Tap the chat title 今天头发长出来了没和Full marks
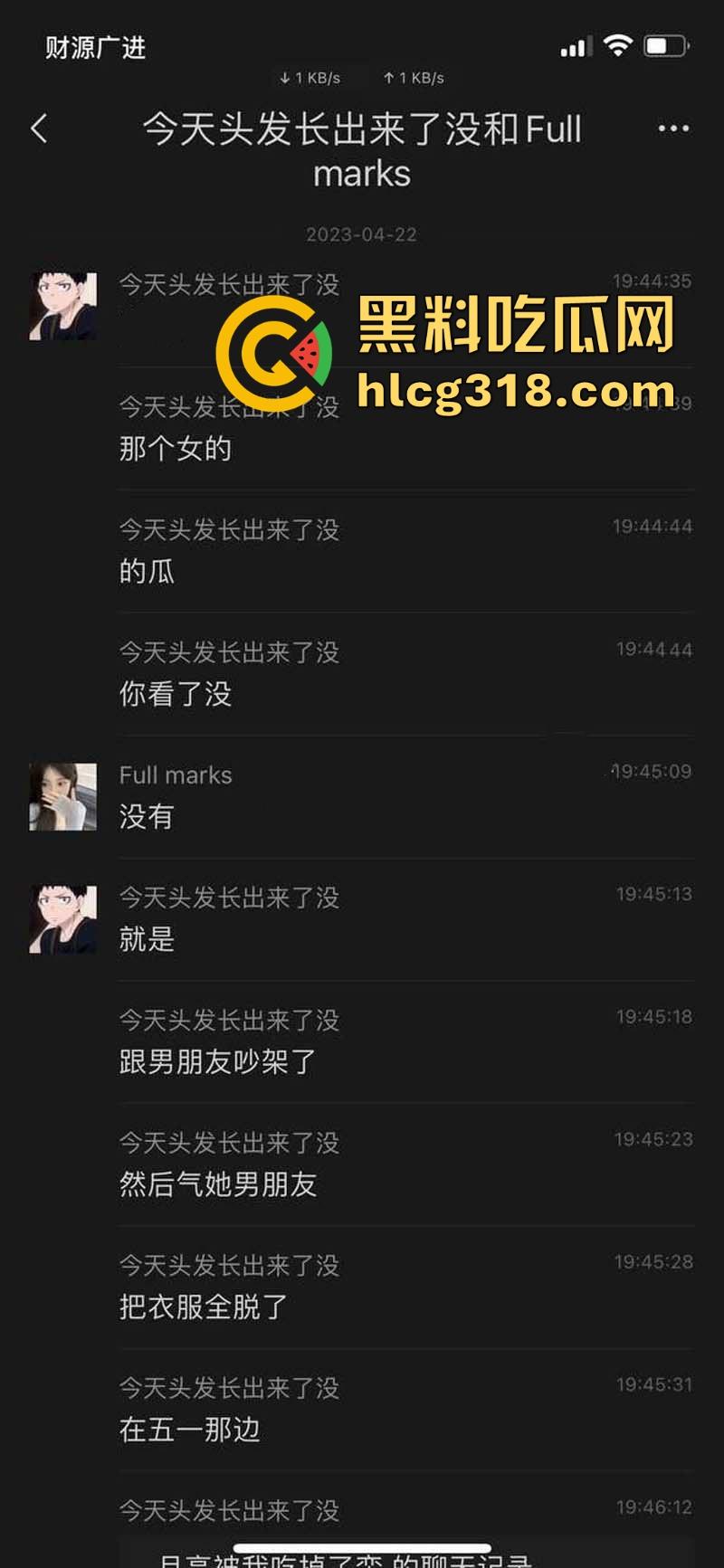Screen dimensions: 724x1568 [360, 151]
